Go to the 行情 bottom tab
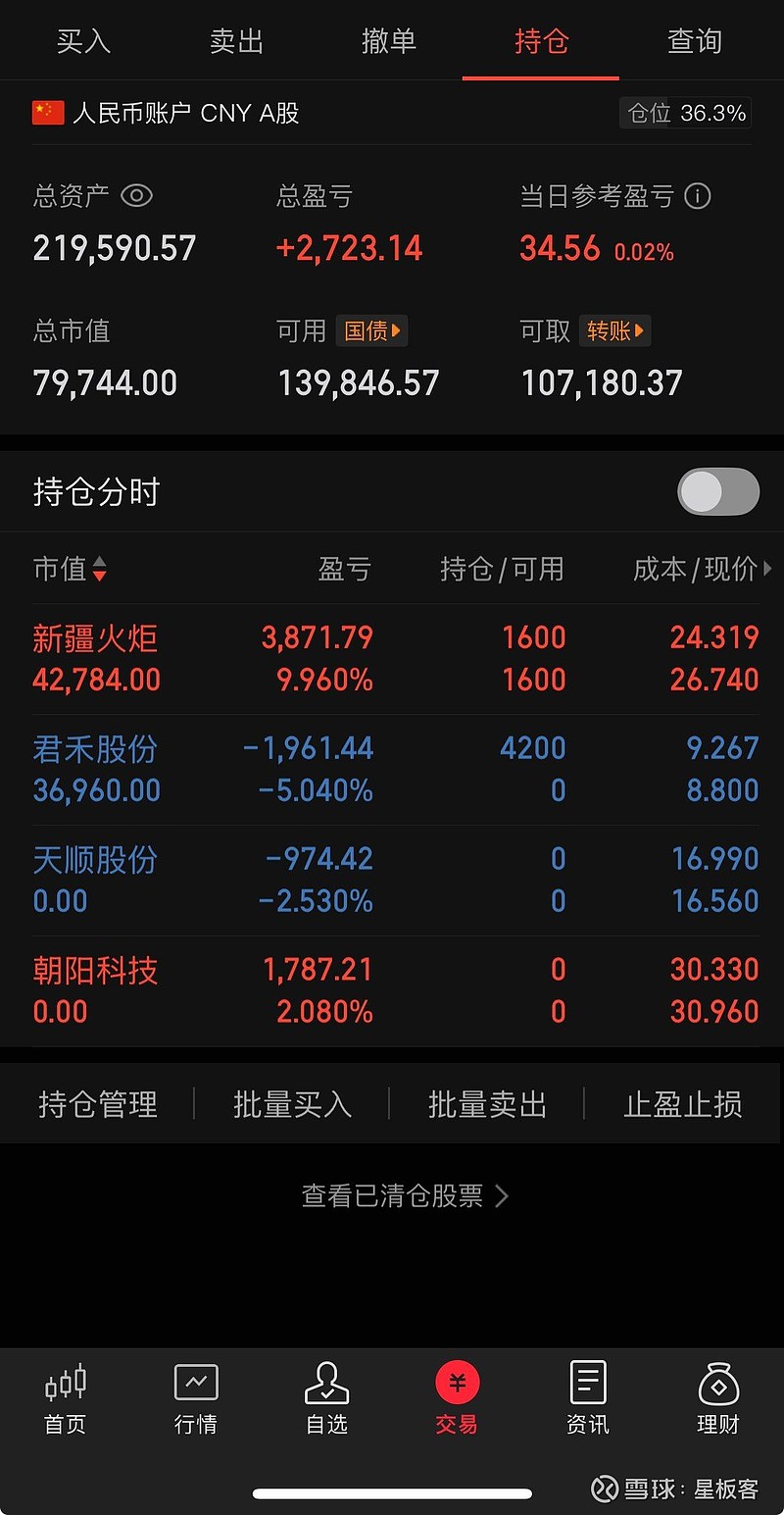784x1515 pixels. click(x=196, y=1399)
